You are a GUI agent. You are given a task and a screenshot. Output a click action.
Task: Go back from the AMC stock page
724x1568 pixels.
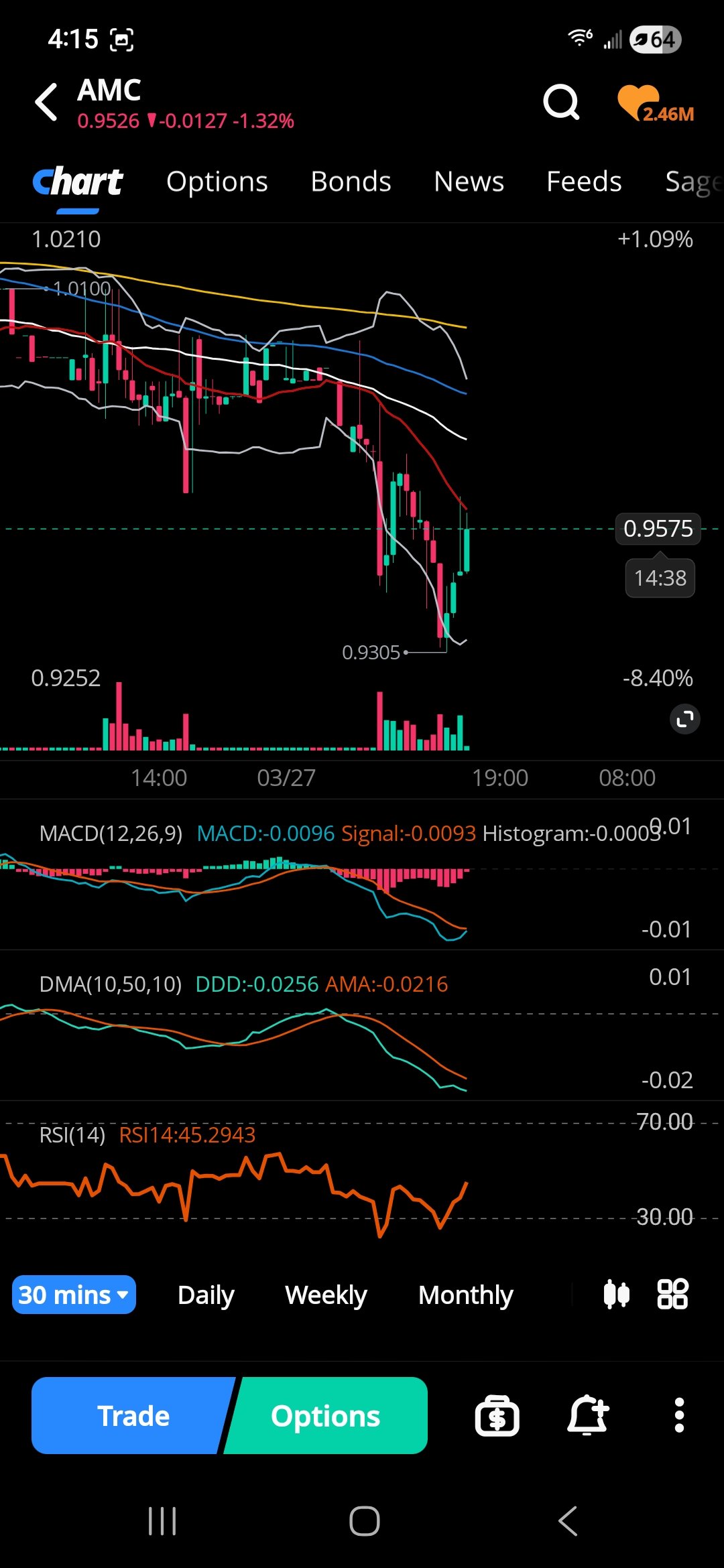47,103
